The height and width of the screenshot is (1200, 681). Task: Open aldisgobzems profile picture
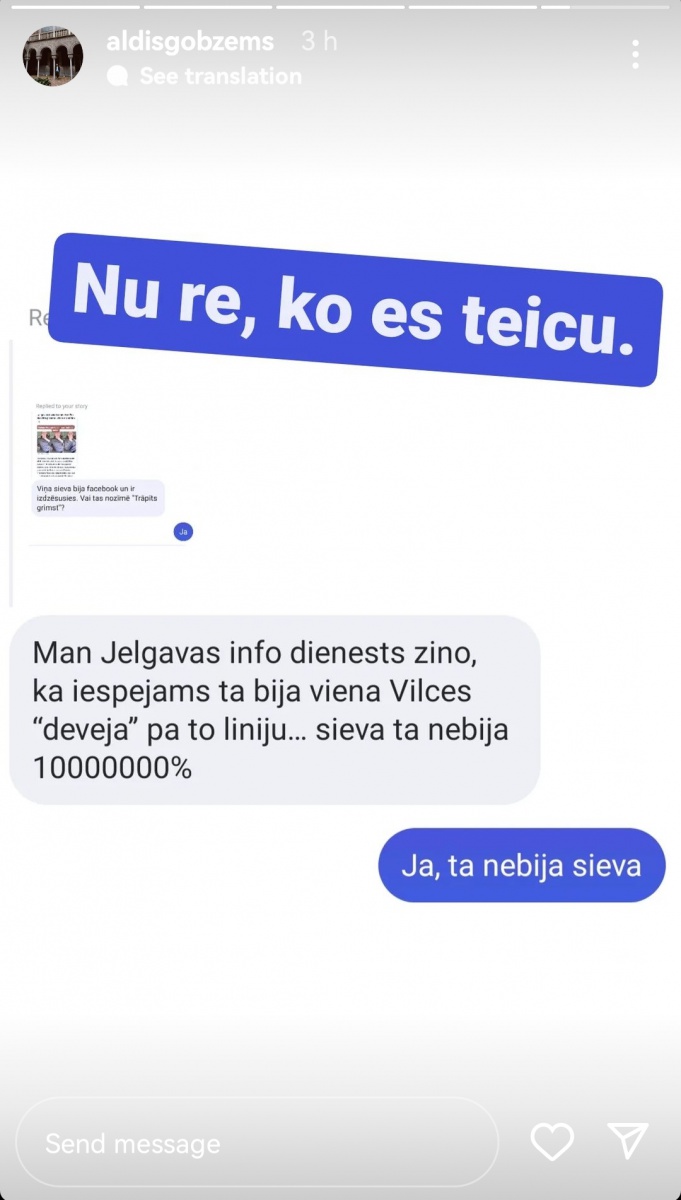(53, 56)
